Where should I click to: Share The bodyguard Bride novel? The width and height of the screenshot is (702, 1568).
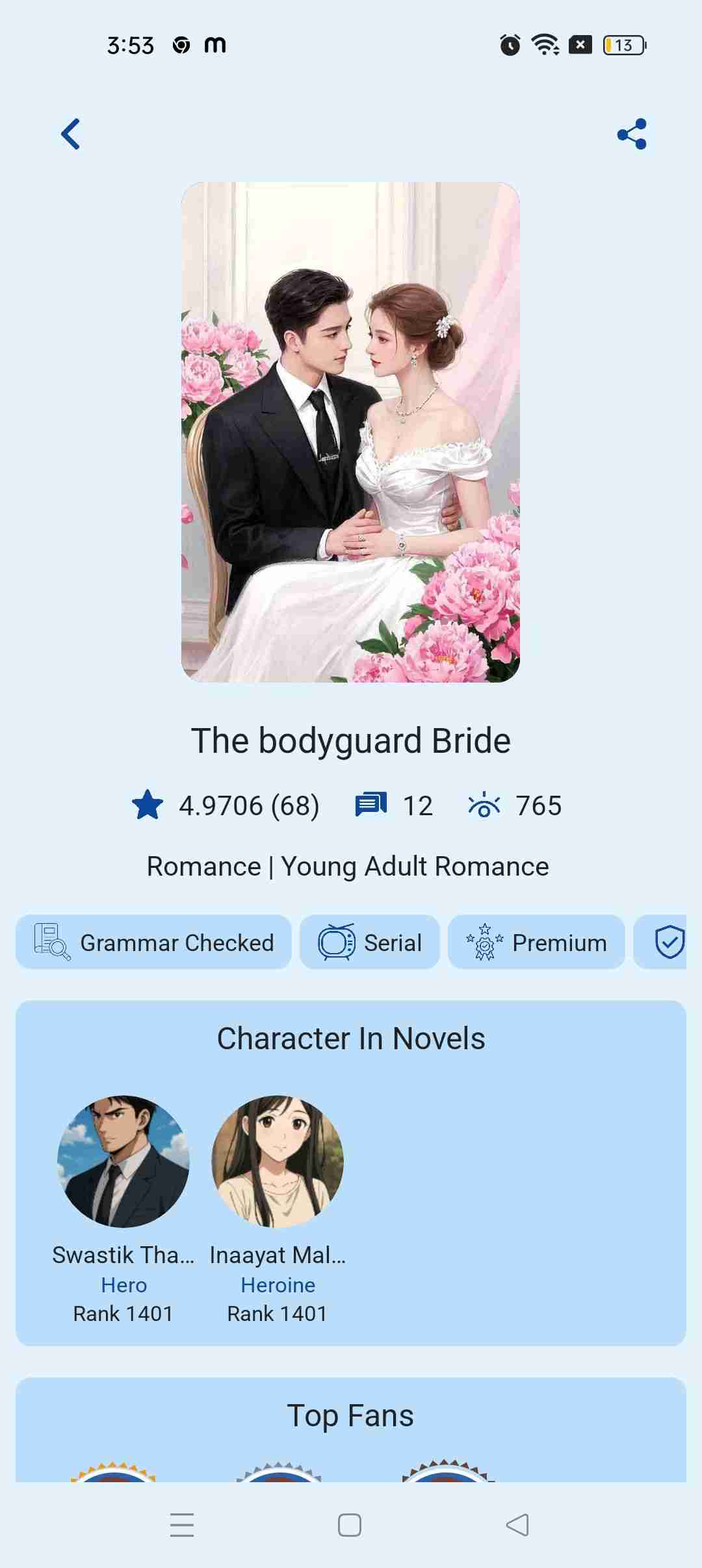click(x=632, y=134)
